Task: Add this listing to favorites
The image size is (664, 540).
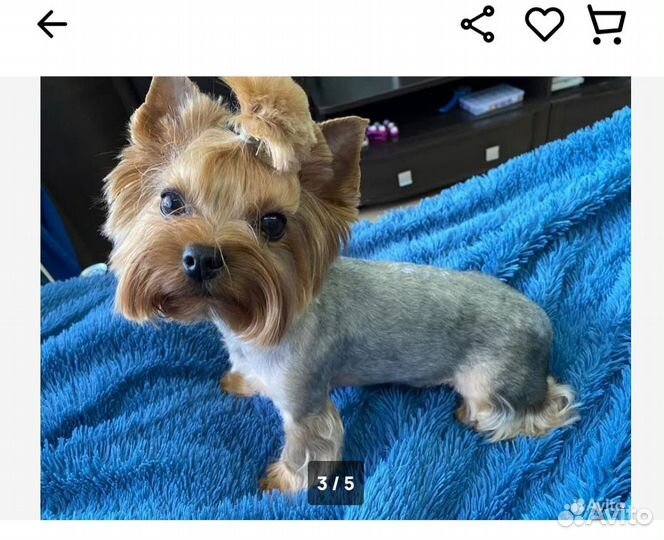Action: tap(544, 25)
